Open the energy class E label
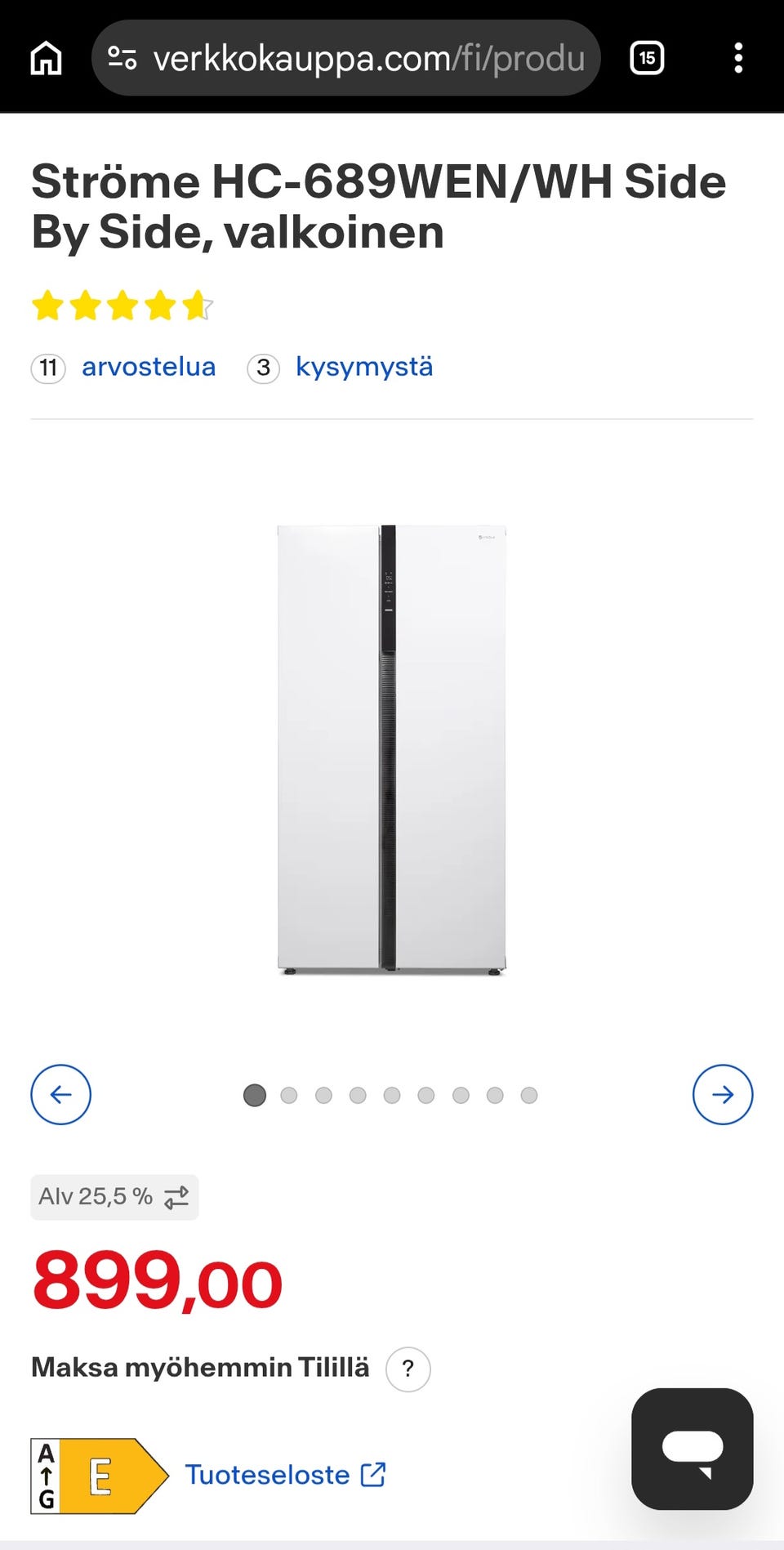 (x=100, y=1476)
